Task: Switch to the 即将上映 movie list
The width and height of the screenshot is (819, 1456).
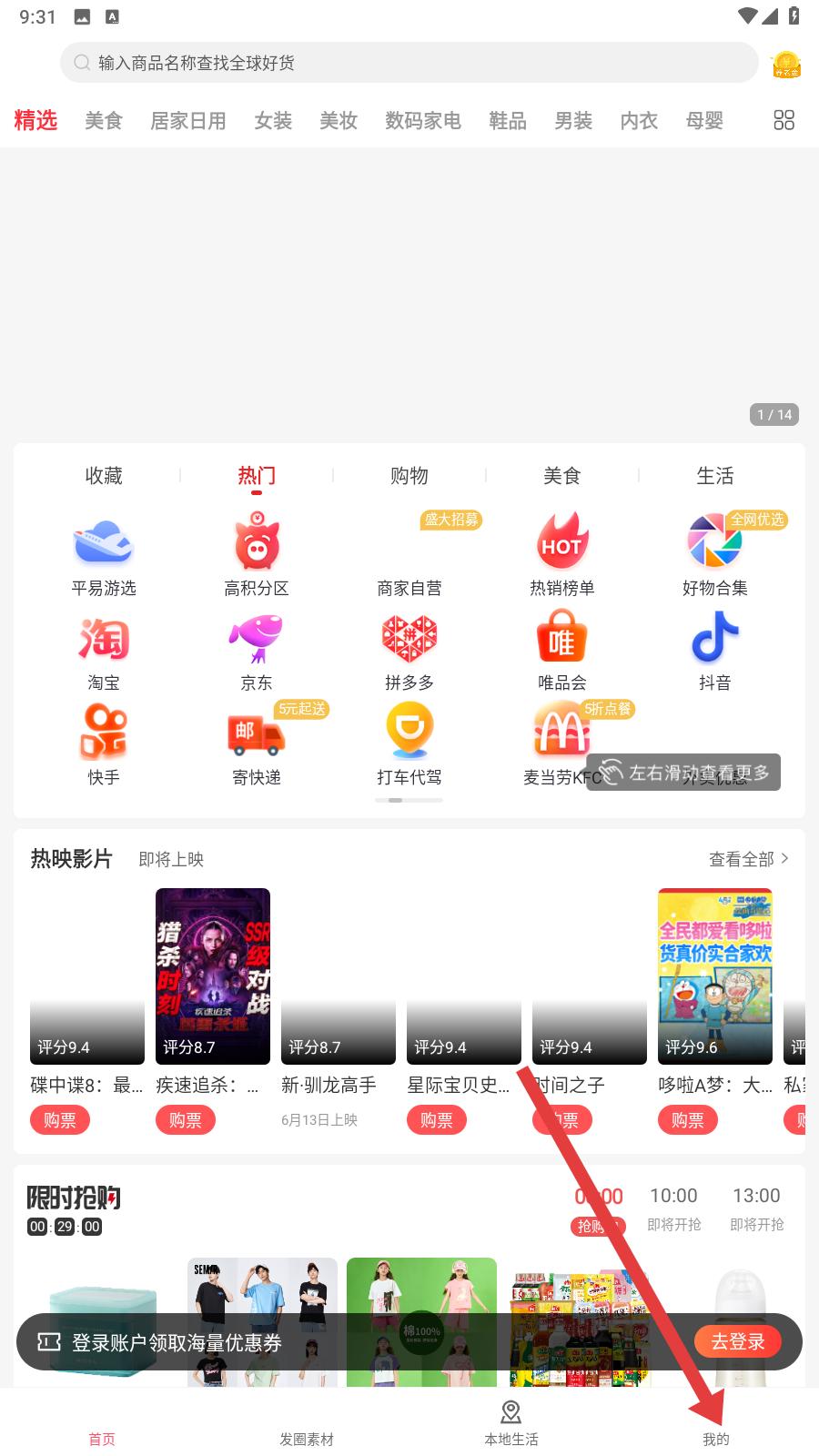Action: coord(171,859)
